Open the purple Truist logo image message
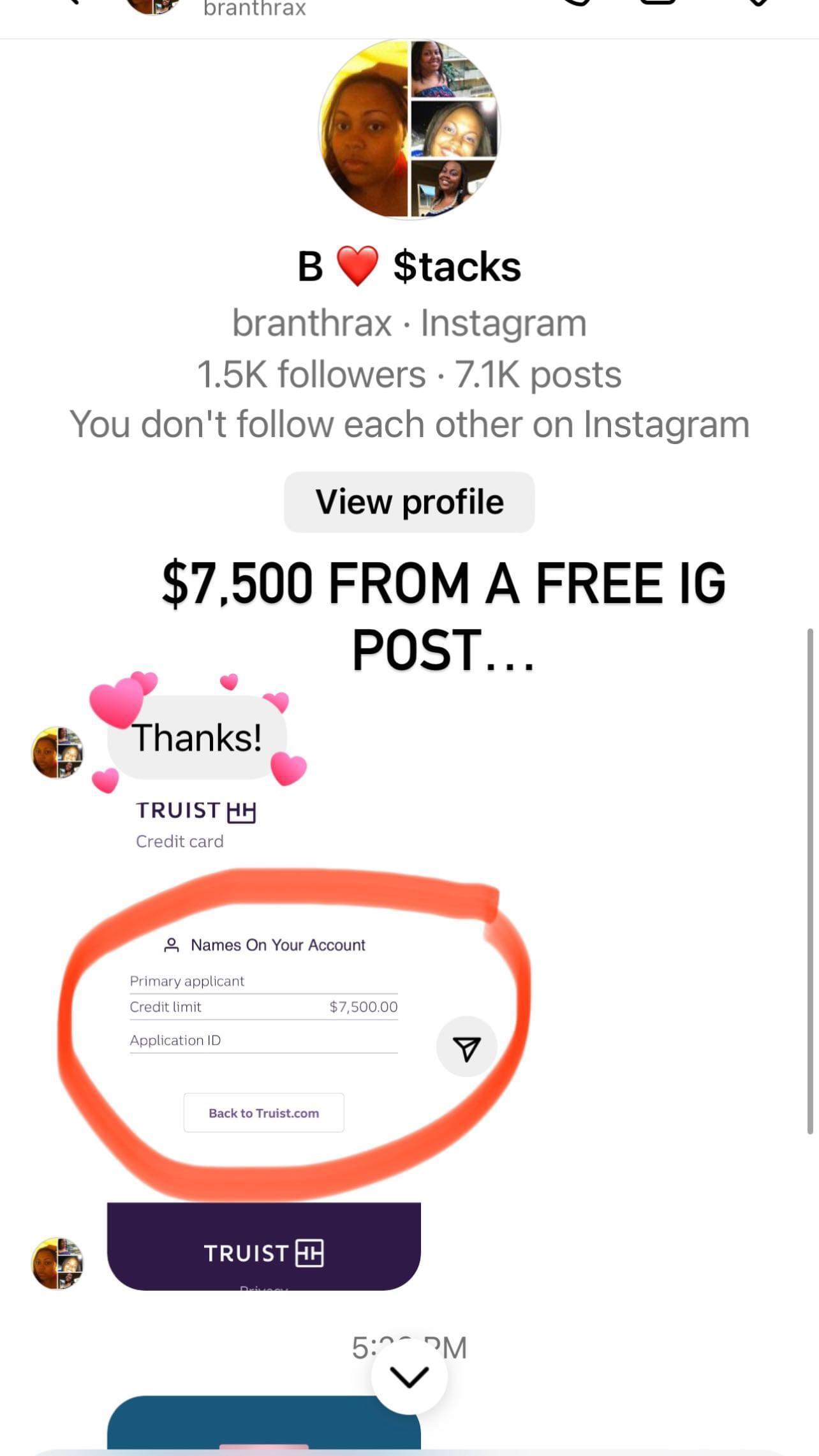819x1456 pixels. 264,1246
